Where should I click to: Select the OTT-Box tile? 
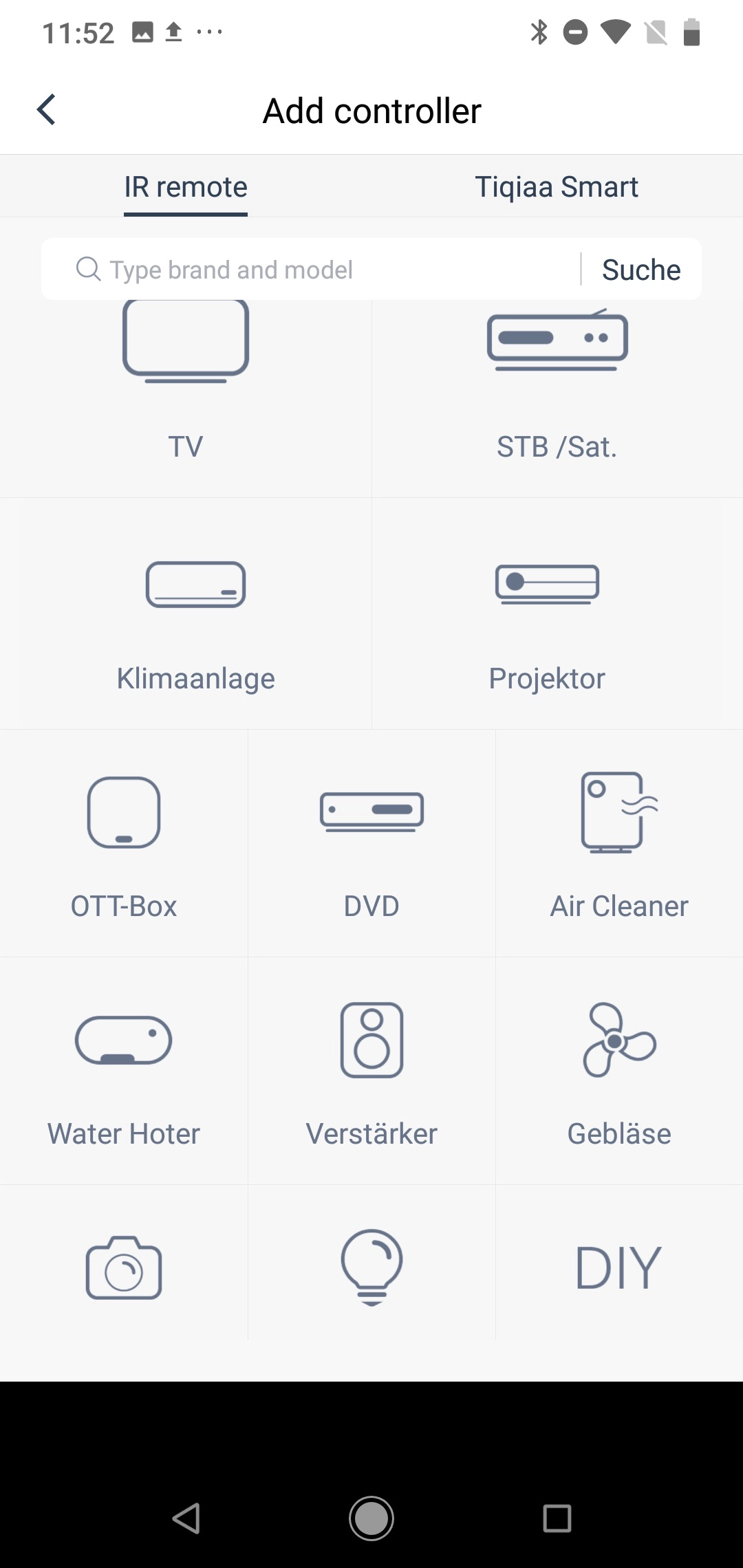[x=124, y=843]
